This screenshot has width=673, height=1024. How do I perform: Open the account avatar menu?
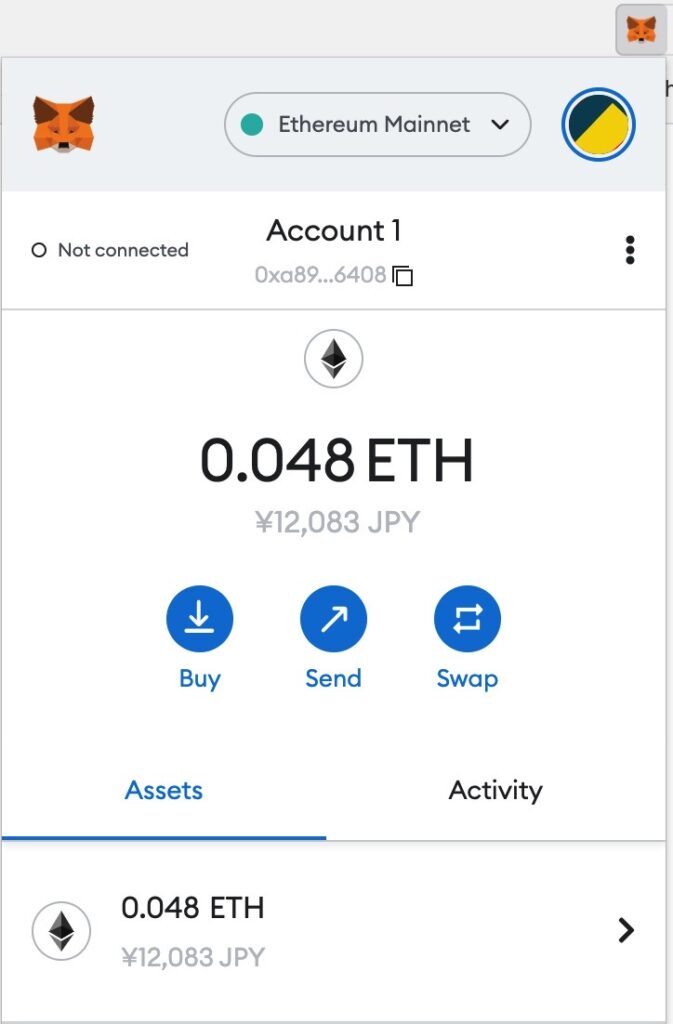tap(599, 125)
